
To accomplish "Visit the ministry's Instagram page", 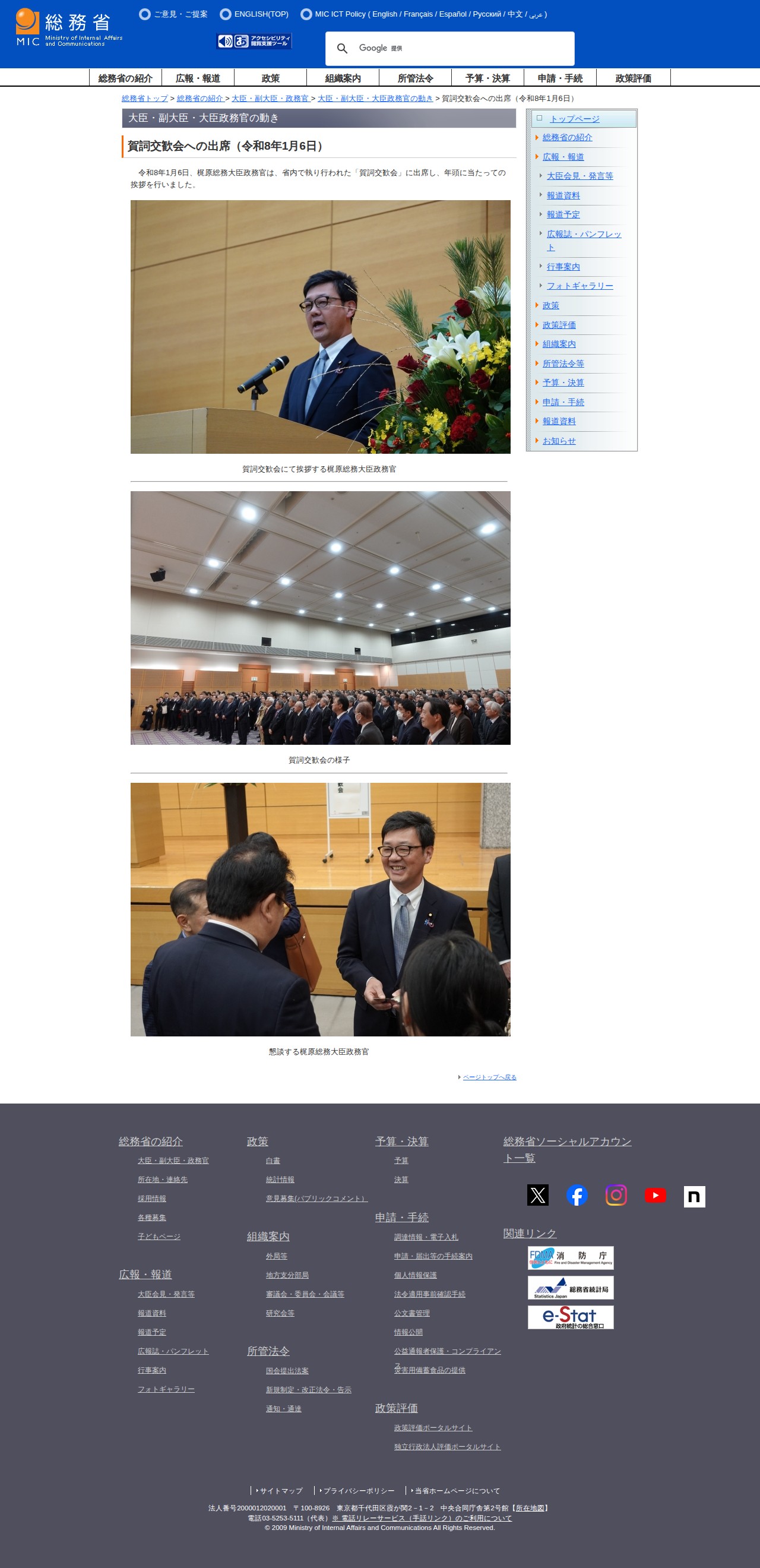I will pyautogui.click(x=616, y=1196).
